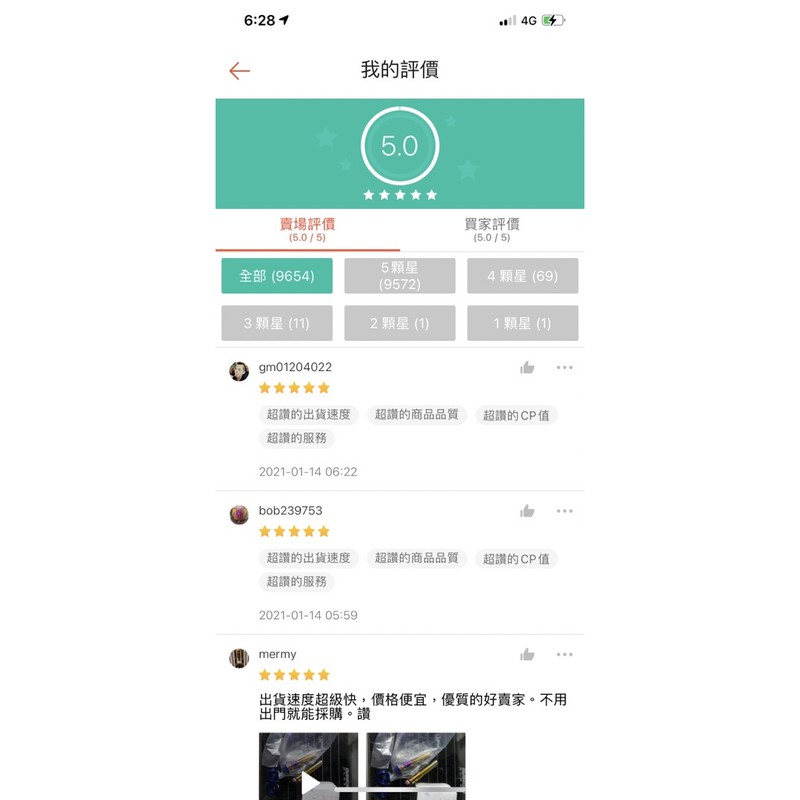Open more options on mermy's review
Image resolution: width=800 pixels, height=800 pixels.
[x=565, y=655]
